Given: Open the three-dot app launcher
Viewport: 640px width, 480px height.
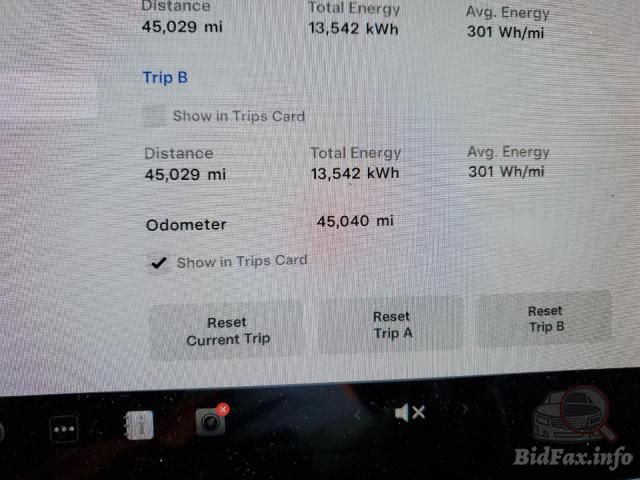Looking at the screenshot, I should point(65,427).
